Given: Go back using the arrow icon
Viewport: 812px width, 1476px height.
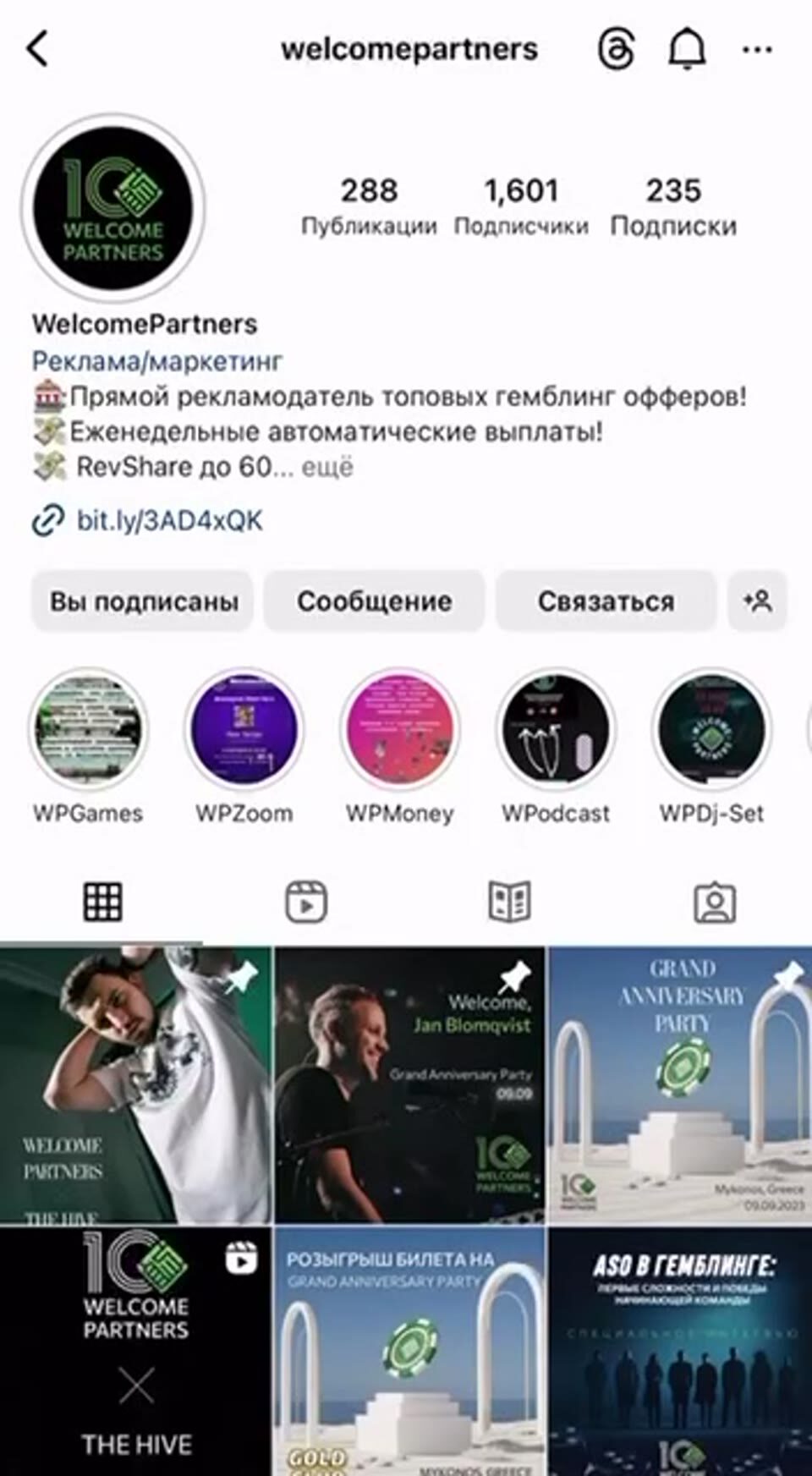Looking at the screenshot, I should click(x=38, y=49).
